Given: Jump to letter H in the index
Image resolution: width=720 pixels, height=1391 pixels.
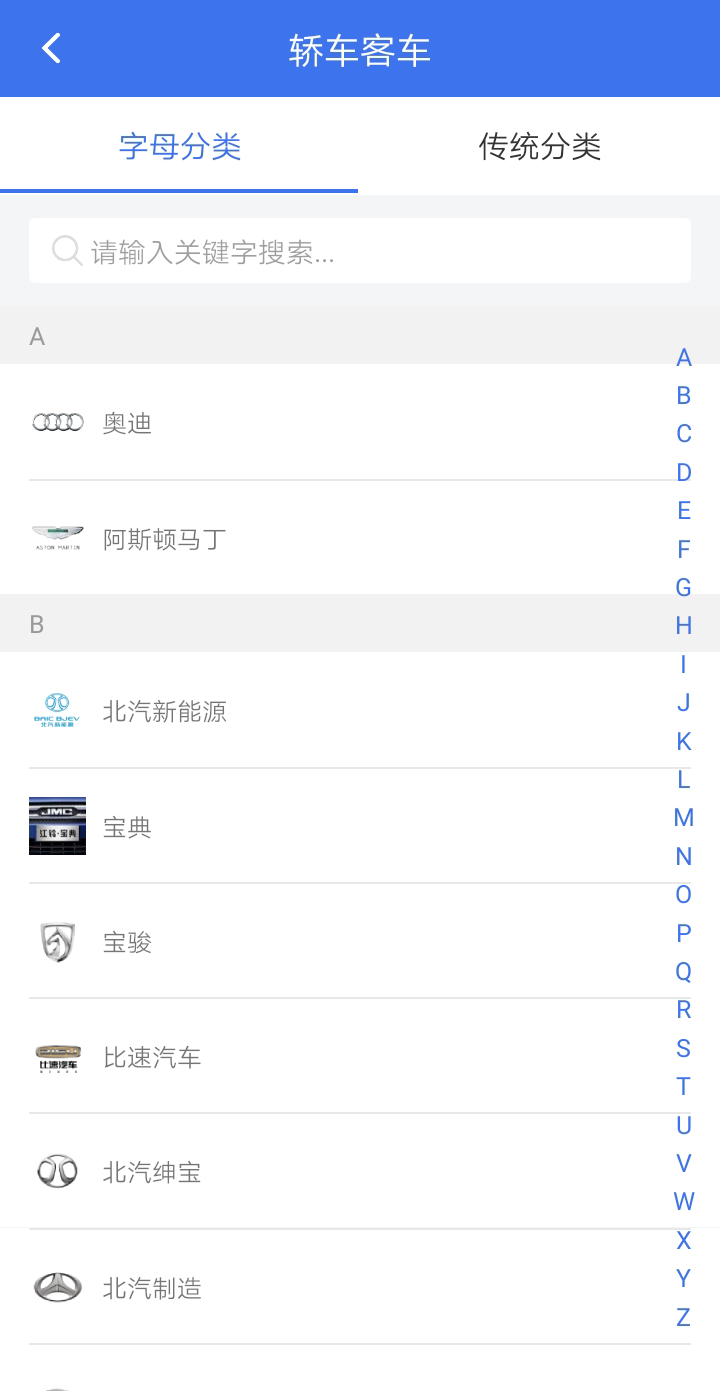Looking at the screenshot, I should pyautogui.click(x=684, y=626).
